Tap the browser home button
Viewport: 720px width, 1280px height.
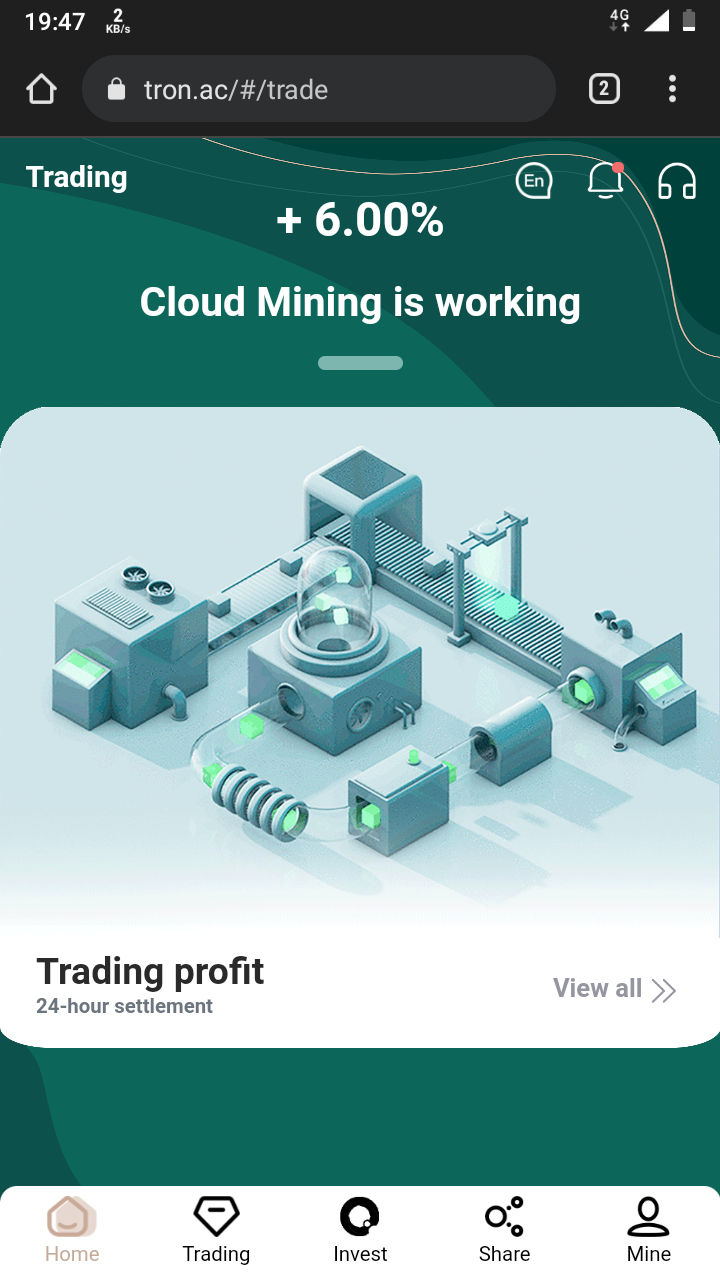tap(41, 89)
